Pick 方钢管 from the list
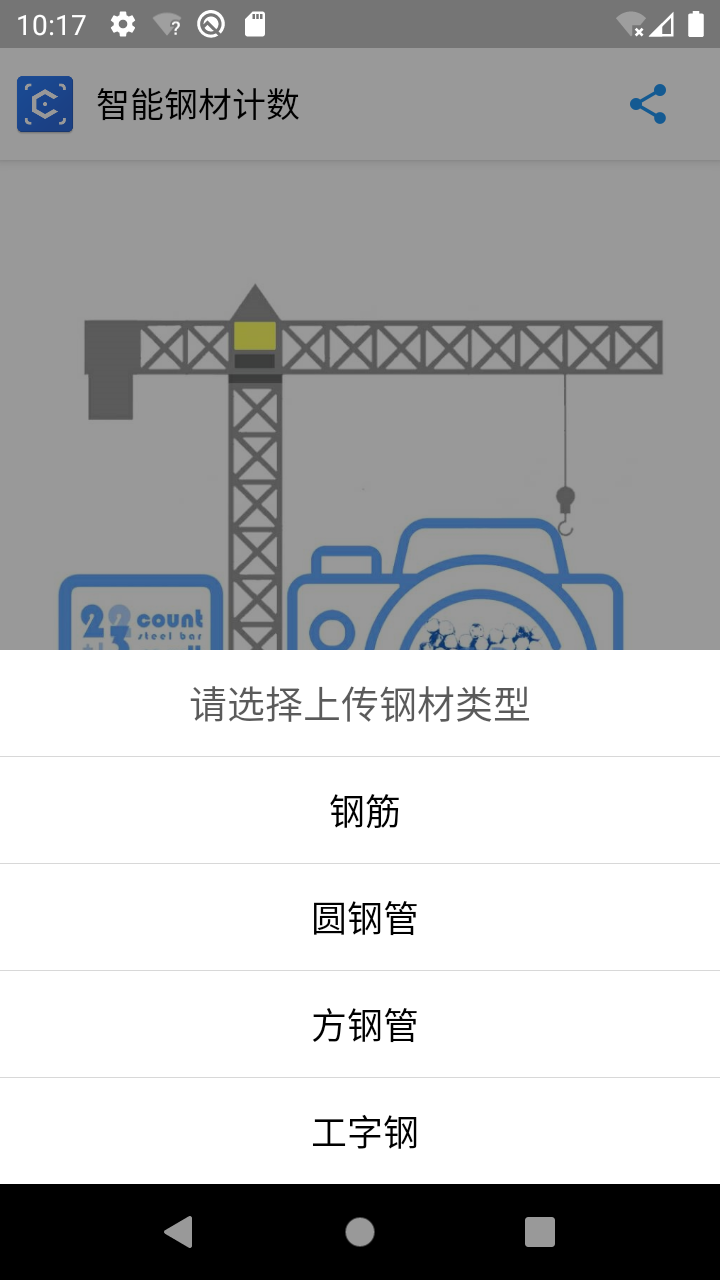This screenshot has height=1280, width=720. click(364, 1025)
